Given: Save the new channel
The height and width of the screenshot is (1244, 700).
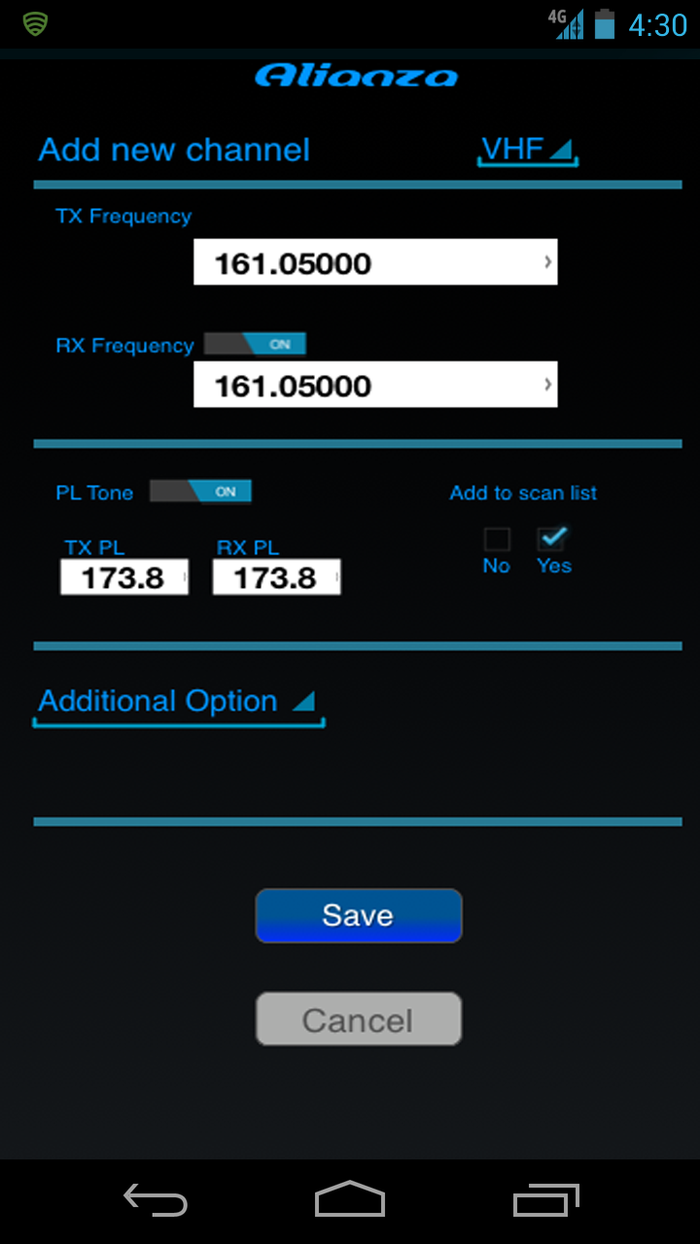Looking at the screenshot, I should click(x=359, y=916).
